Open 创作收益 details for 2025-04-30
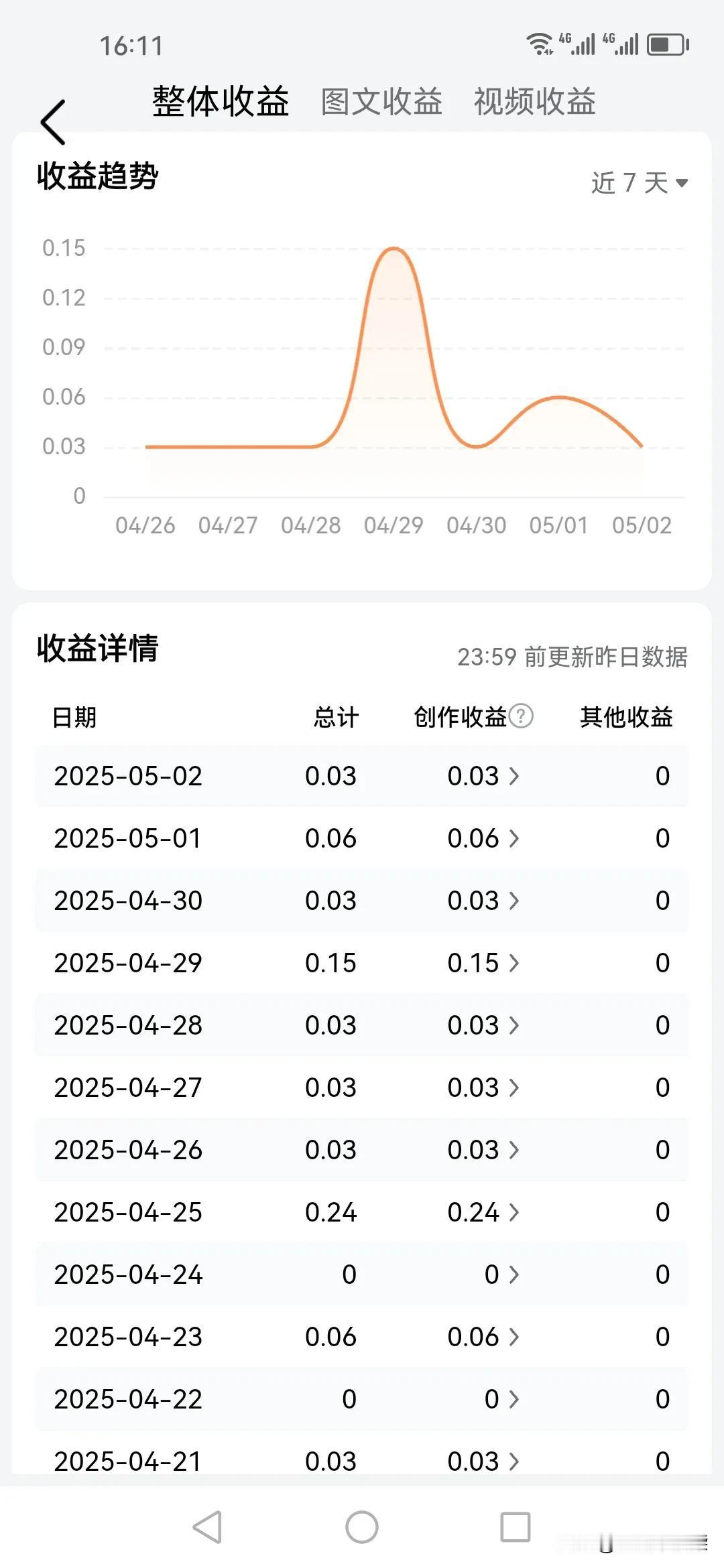This screenshot has width=724, height=1568. 483,901
